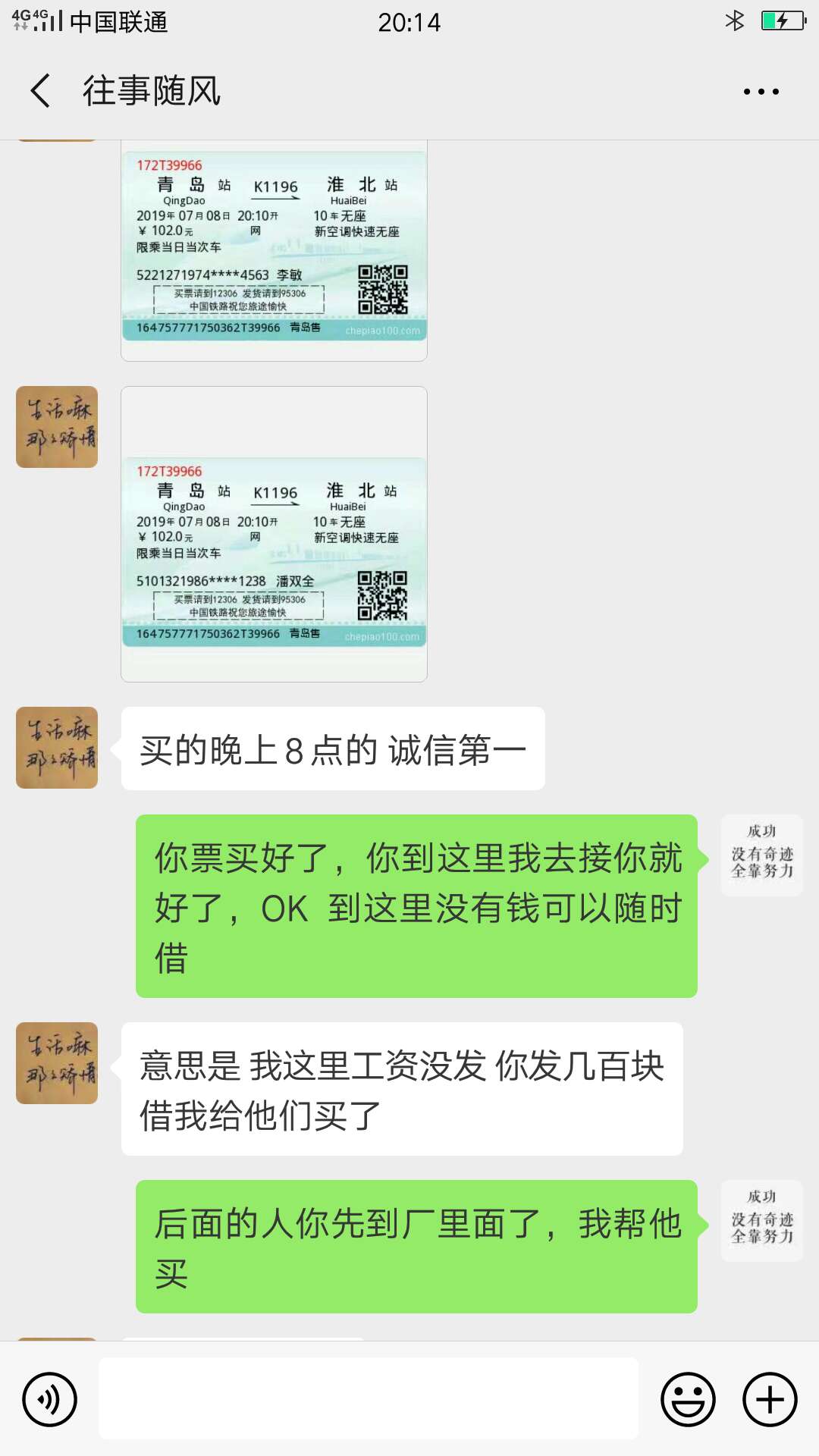Screen dimensions: 819x1456
Task: View the contact avatar beside 买的晚上8点的
Action: [x=57, y=748]
